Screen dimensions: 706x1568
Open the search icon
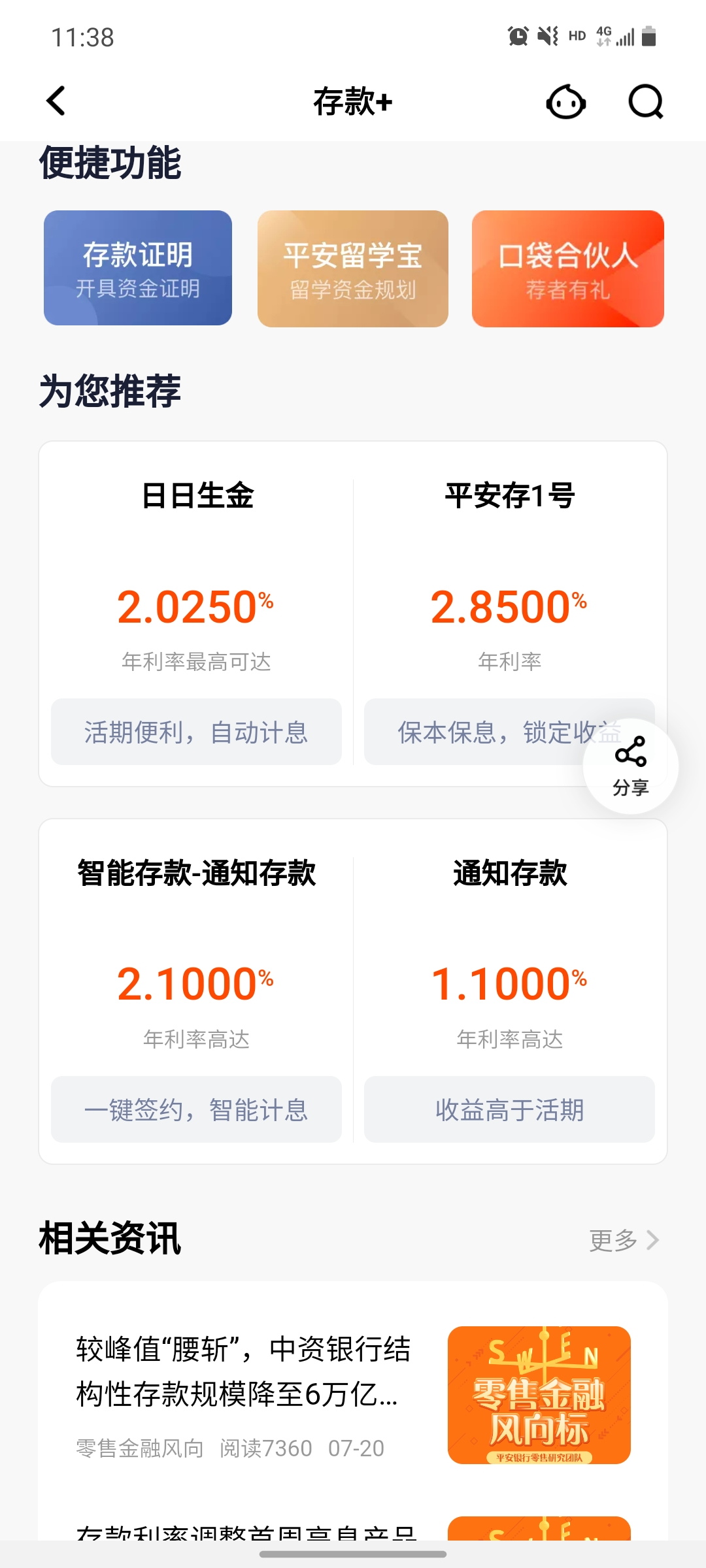coord(645,102)
